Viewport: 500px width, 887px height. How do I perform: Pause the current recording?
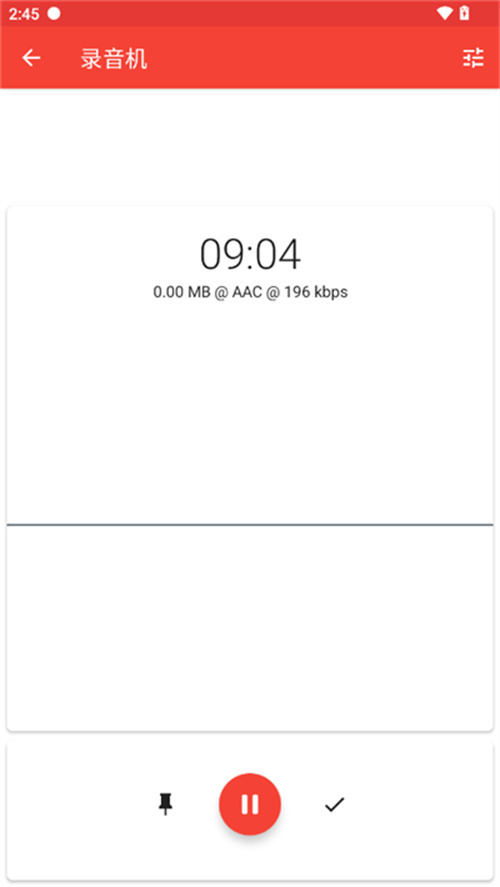point(249,804)
